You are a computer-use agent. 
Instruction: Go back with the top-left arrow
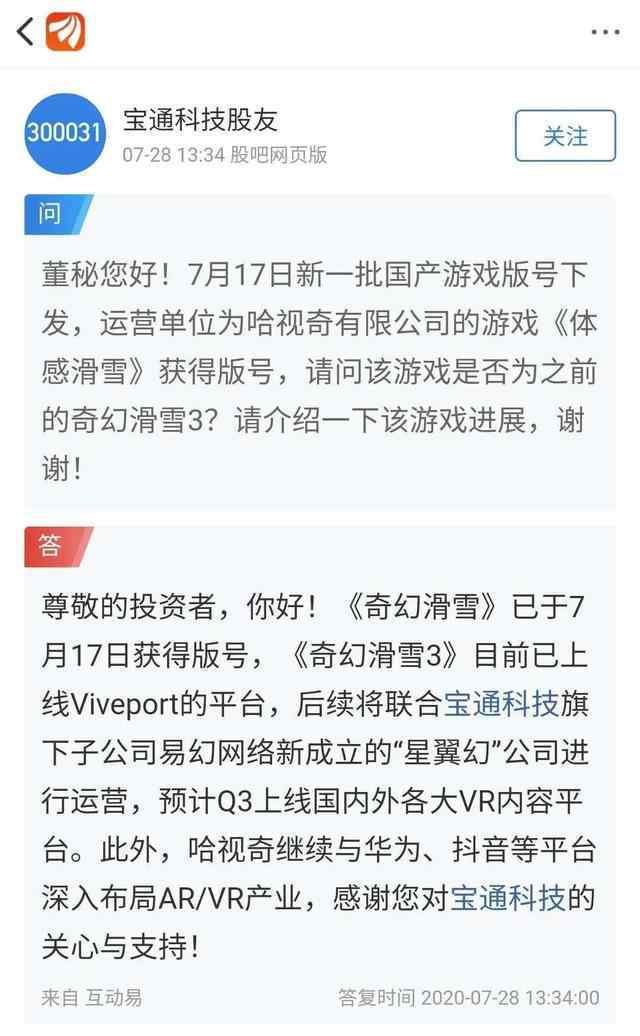(24, 31)
